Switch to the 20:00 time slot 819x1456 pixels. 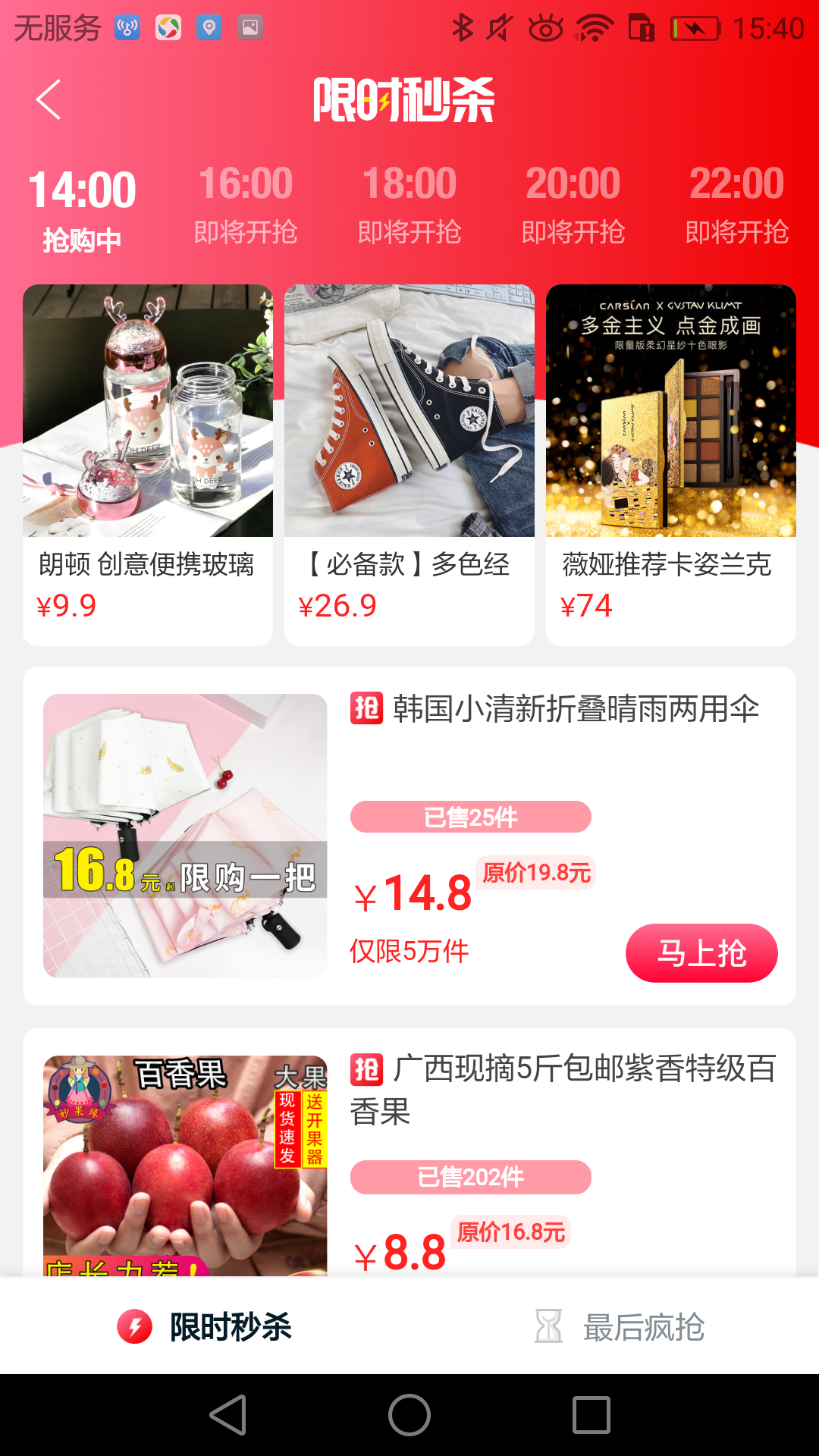pyautogui.click(x=573, y=205)
